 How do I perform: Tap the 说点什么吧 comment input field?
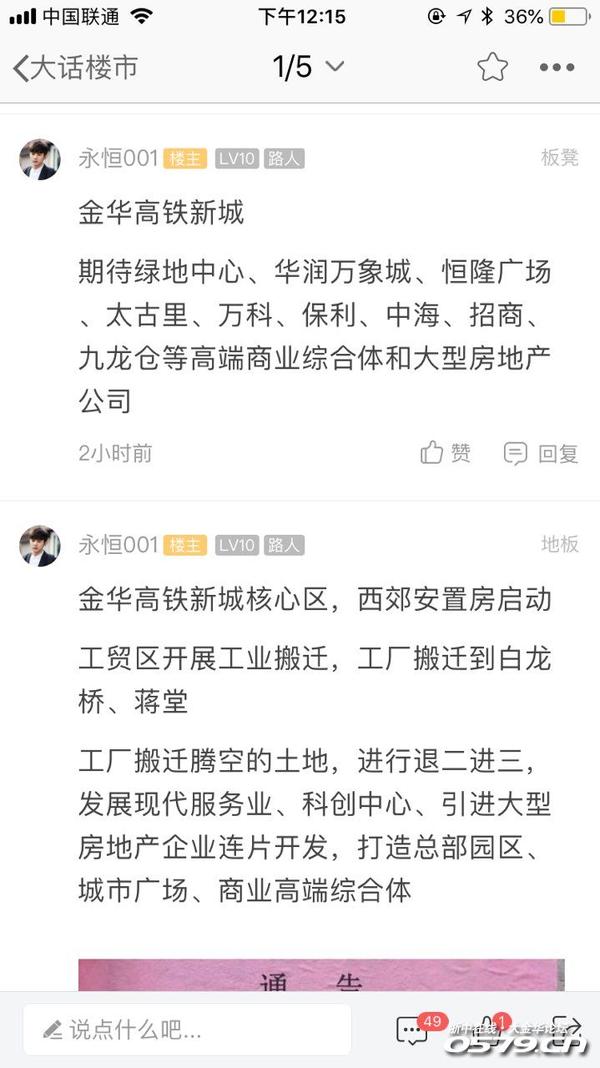(188, 1029)
